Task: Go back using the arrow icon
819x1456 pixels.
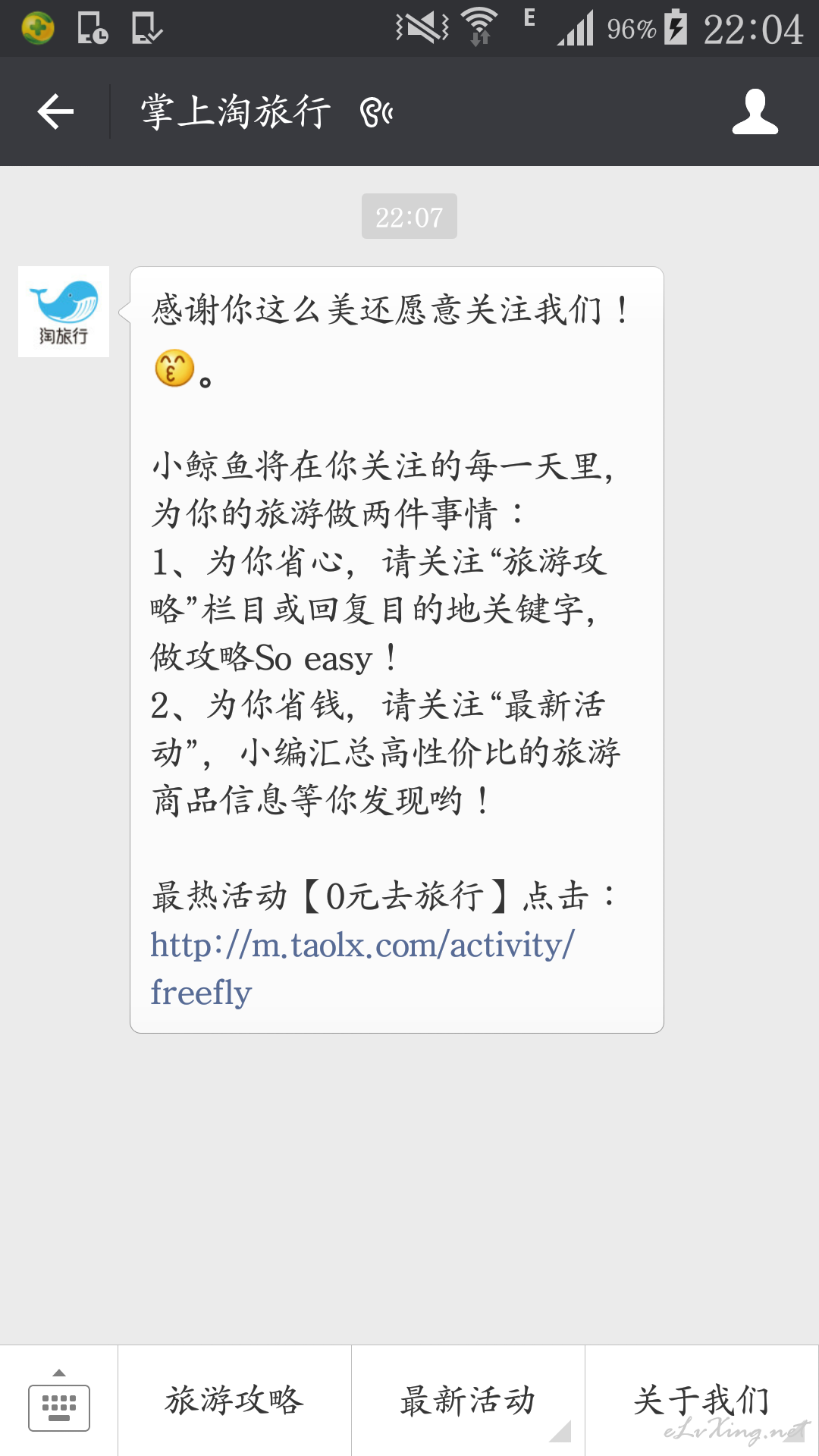Action: [55, 111]
